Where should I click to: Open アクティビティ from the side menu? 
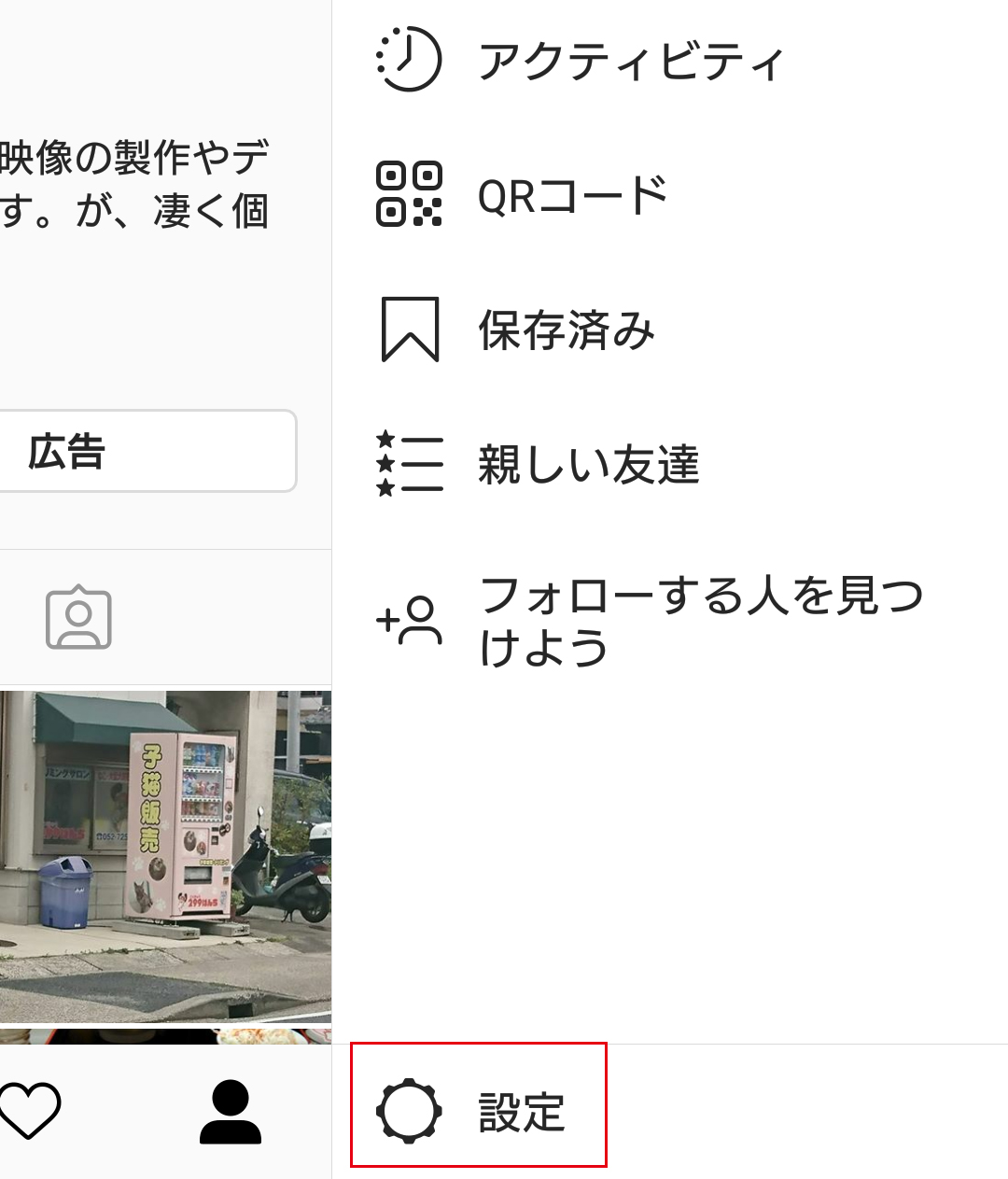point(631,62)
